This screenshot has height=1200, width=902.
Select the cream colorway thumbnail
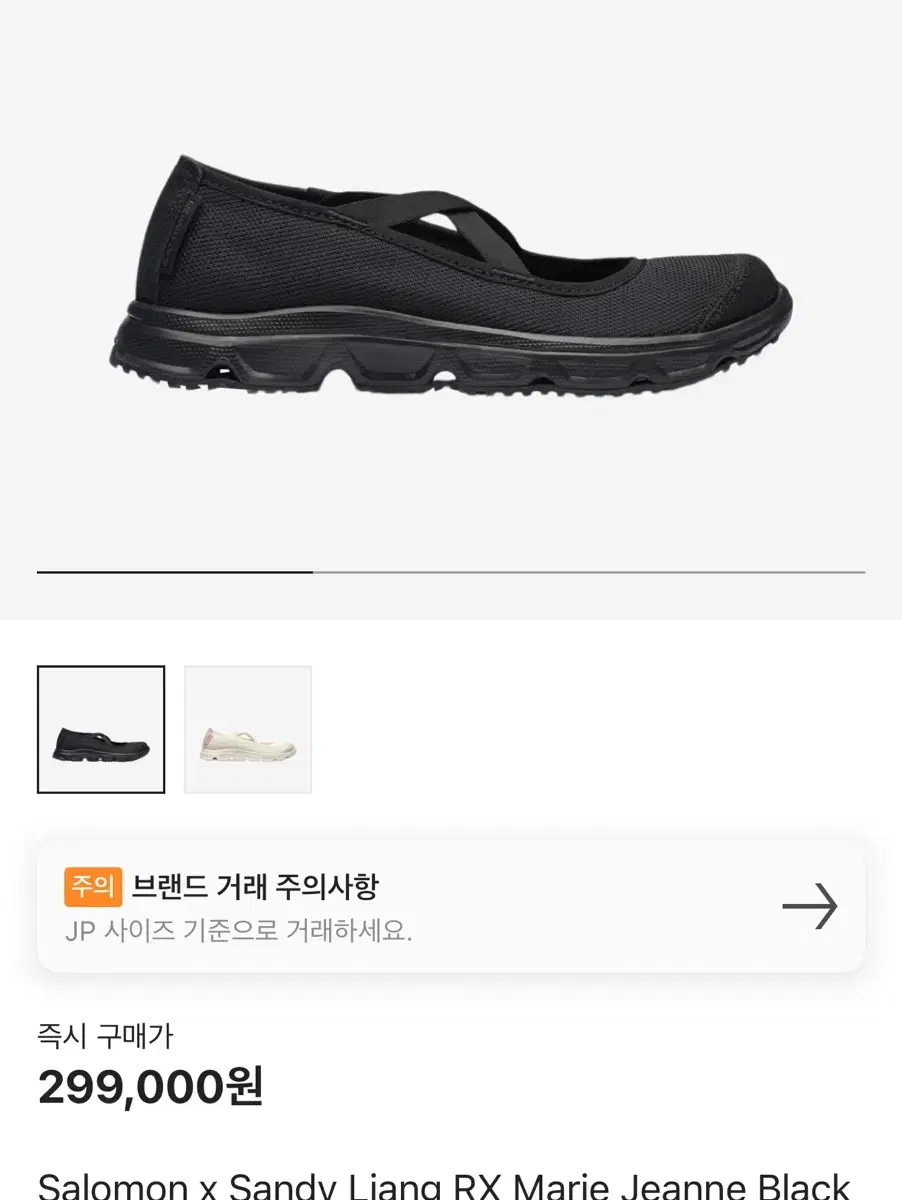pyautogui.click(x=247, y=729)
